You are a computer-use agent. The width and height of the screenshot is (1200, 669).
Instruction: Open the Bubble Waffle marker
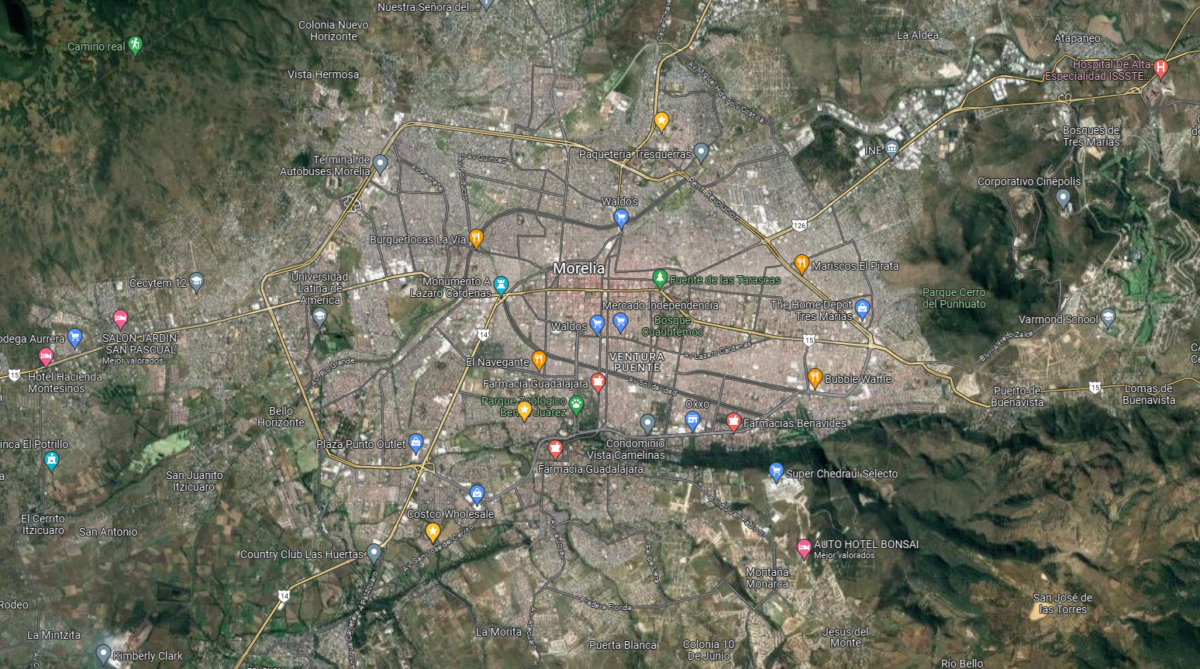pos(815,378)
